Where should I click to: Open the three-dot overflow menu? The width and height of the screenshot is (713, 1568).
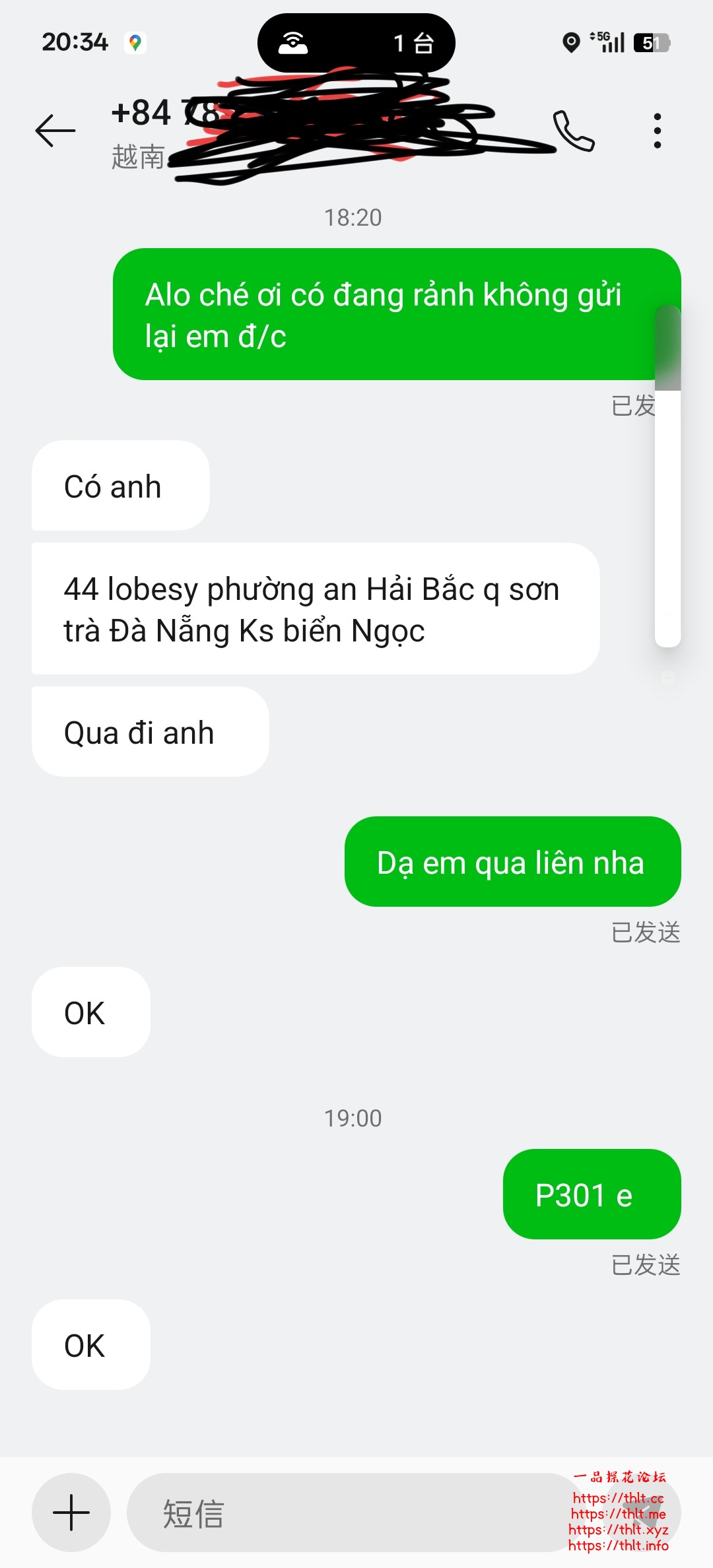[658, 131]
